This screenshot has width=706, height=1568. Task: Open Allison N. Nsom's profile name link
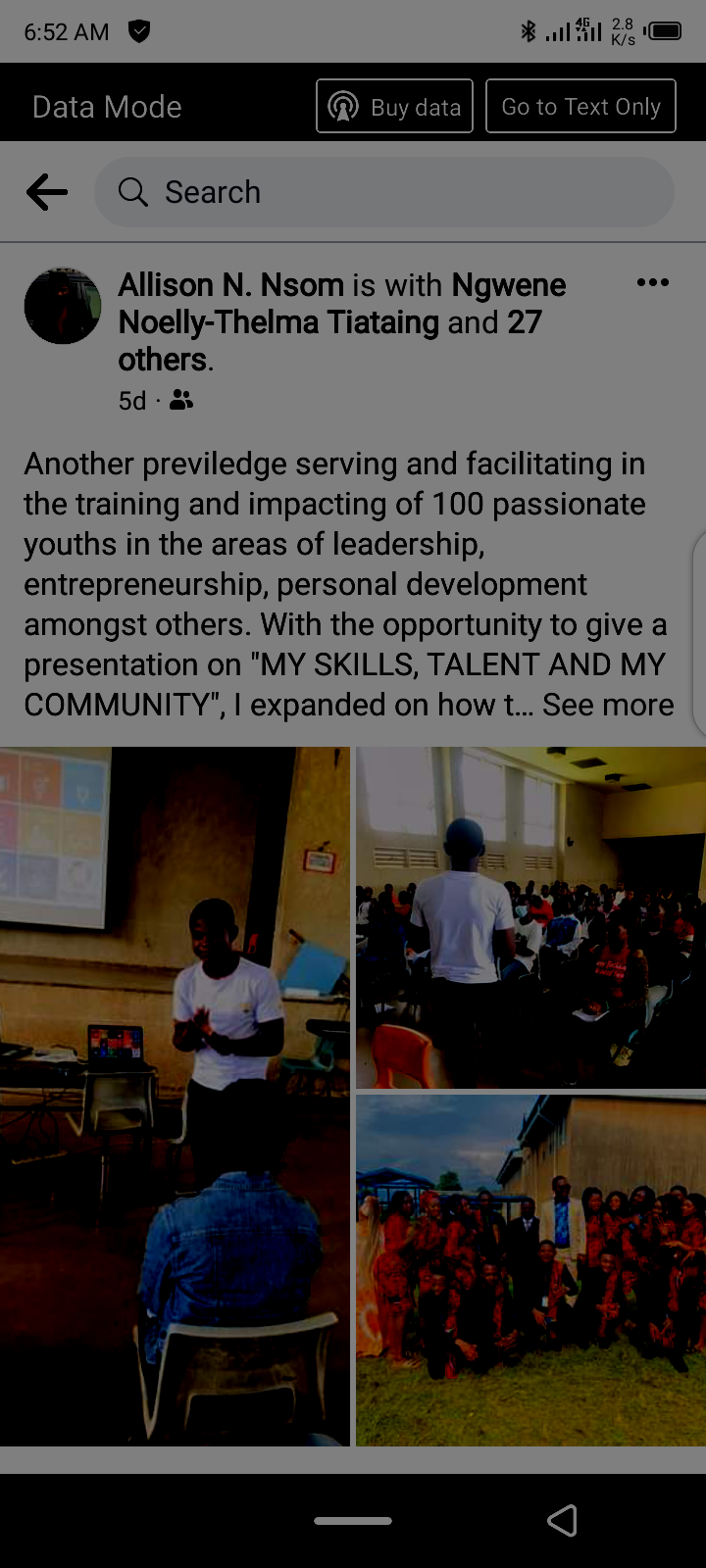(x=231, y=285)
